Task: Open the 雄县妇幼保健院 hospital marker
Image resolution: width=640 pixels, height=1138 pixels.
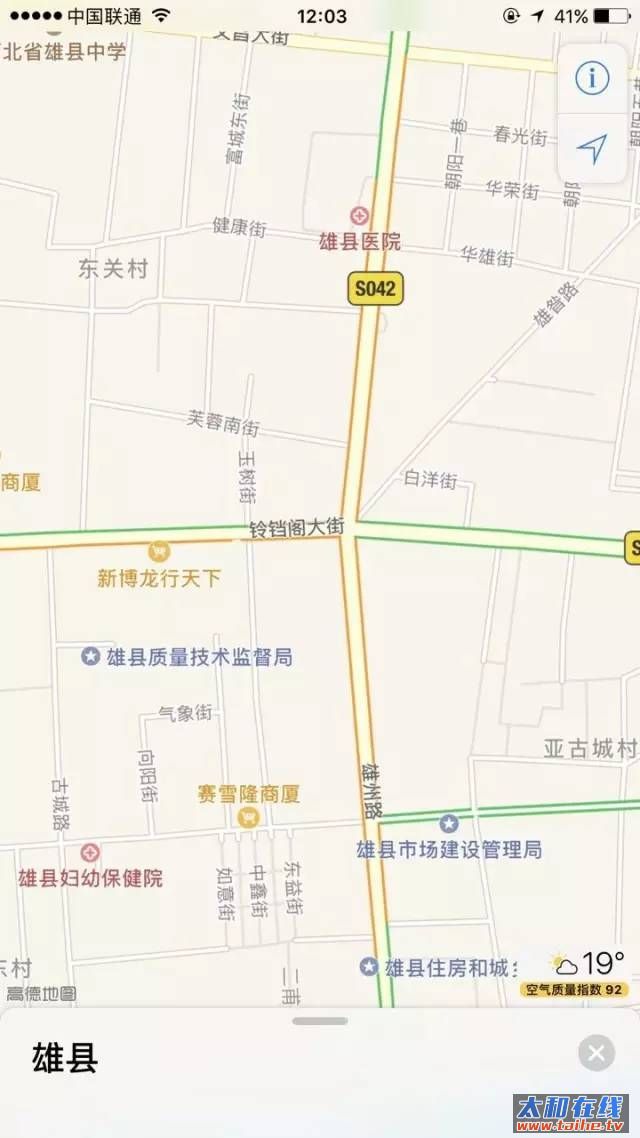Action: tap(90, 854)
